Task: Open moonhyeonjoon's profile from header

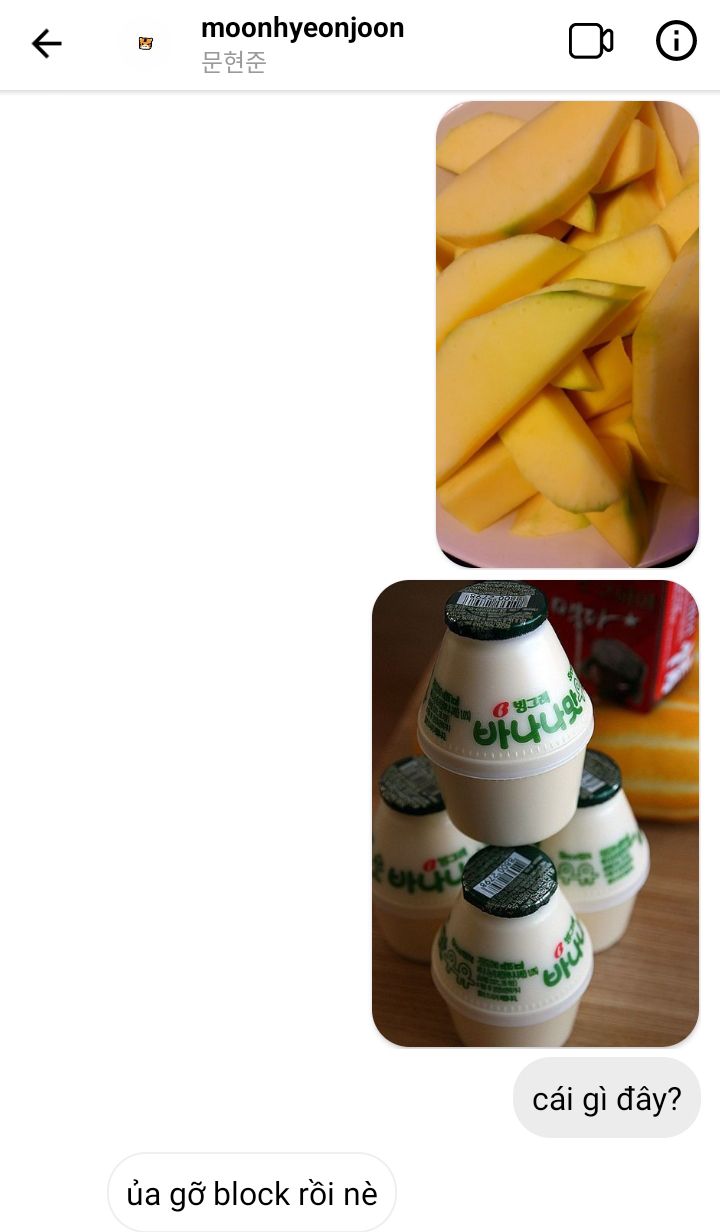Action: click(x=301, y=43)
